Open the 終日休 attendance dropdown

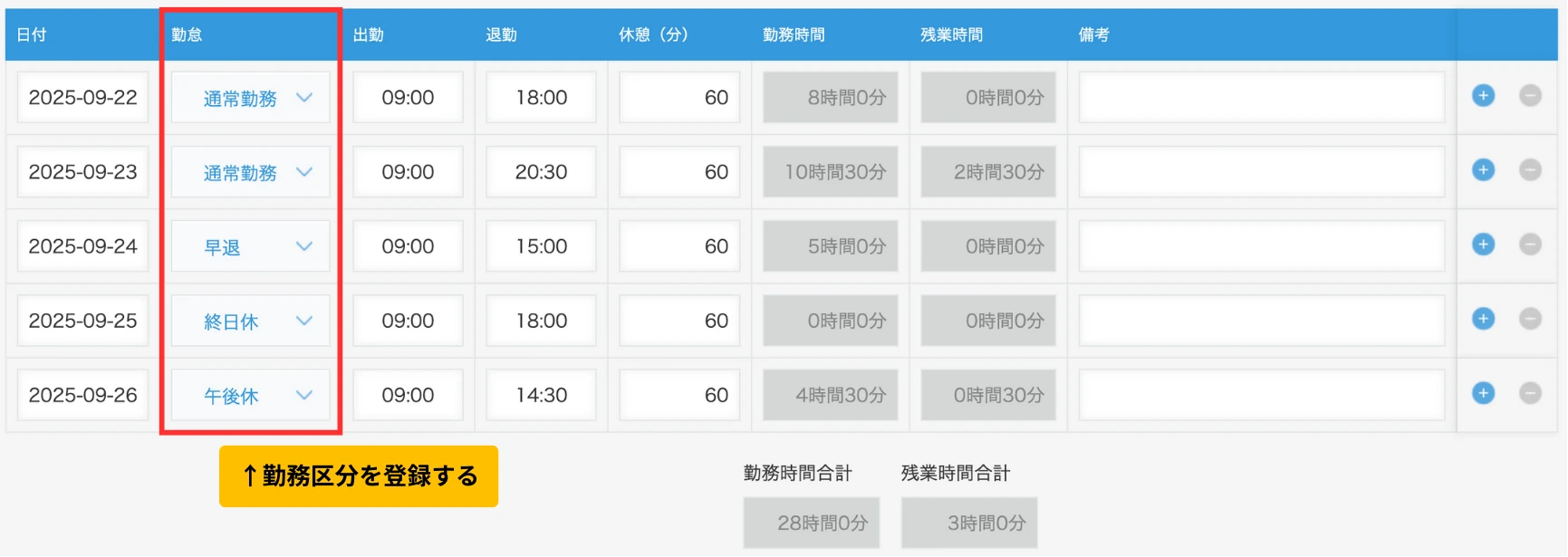click(x=250, y=321)
